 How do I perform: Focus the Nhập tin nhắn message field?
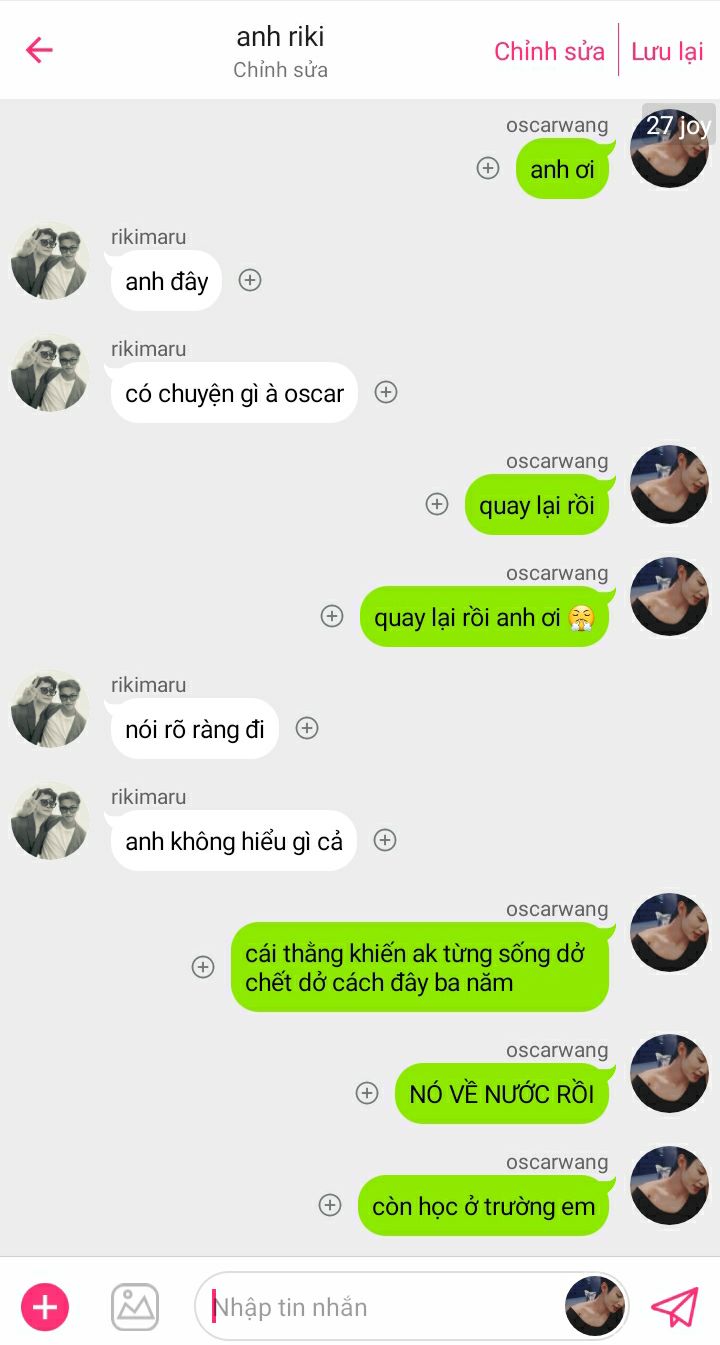tap(385, 1307)
